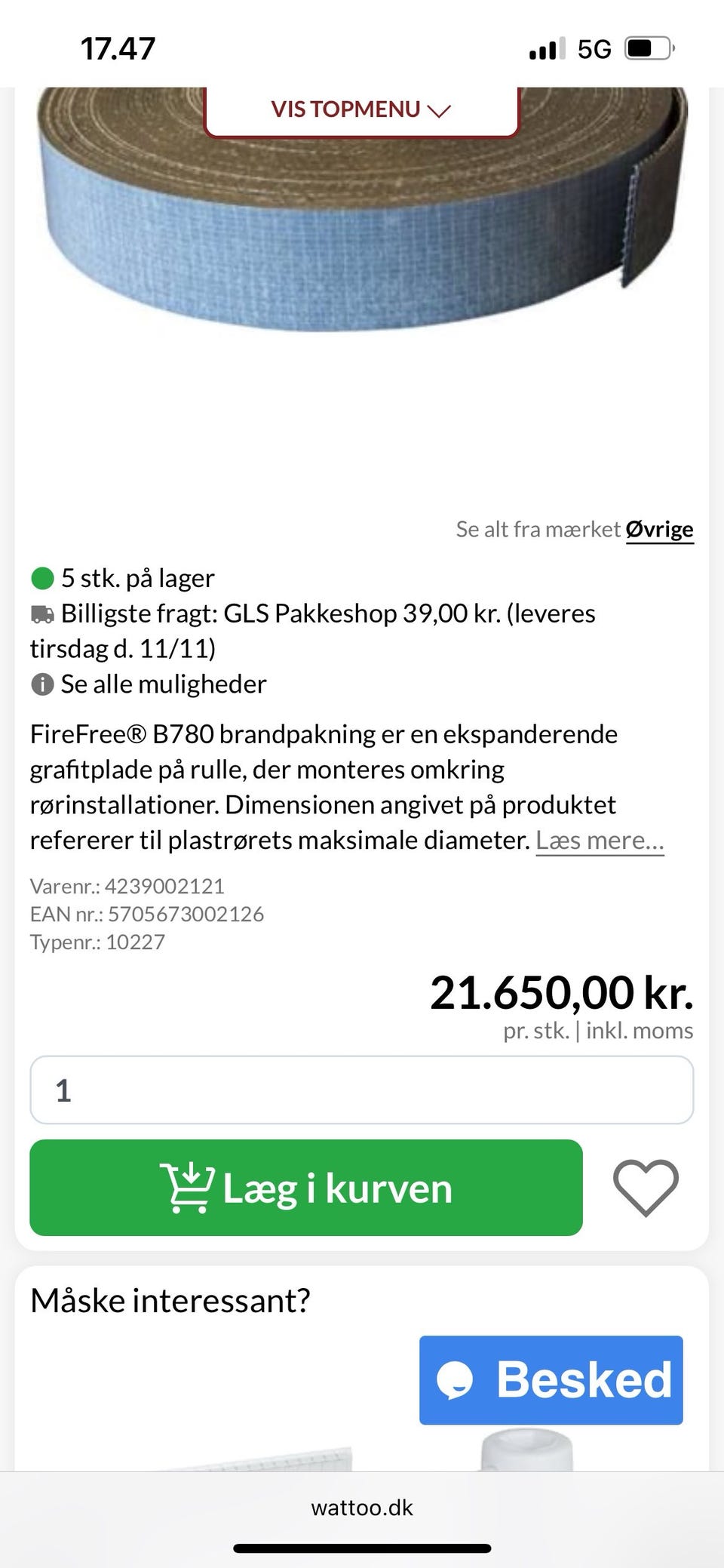Tap the delivery truck icon next to fragt info
724x1568 pixels.
pyautogui.click(x=43, y=613)
